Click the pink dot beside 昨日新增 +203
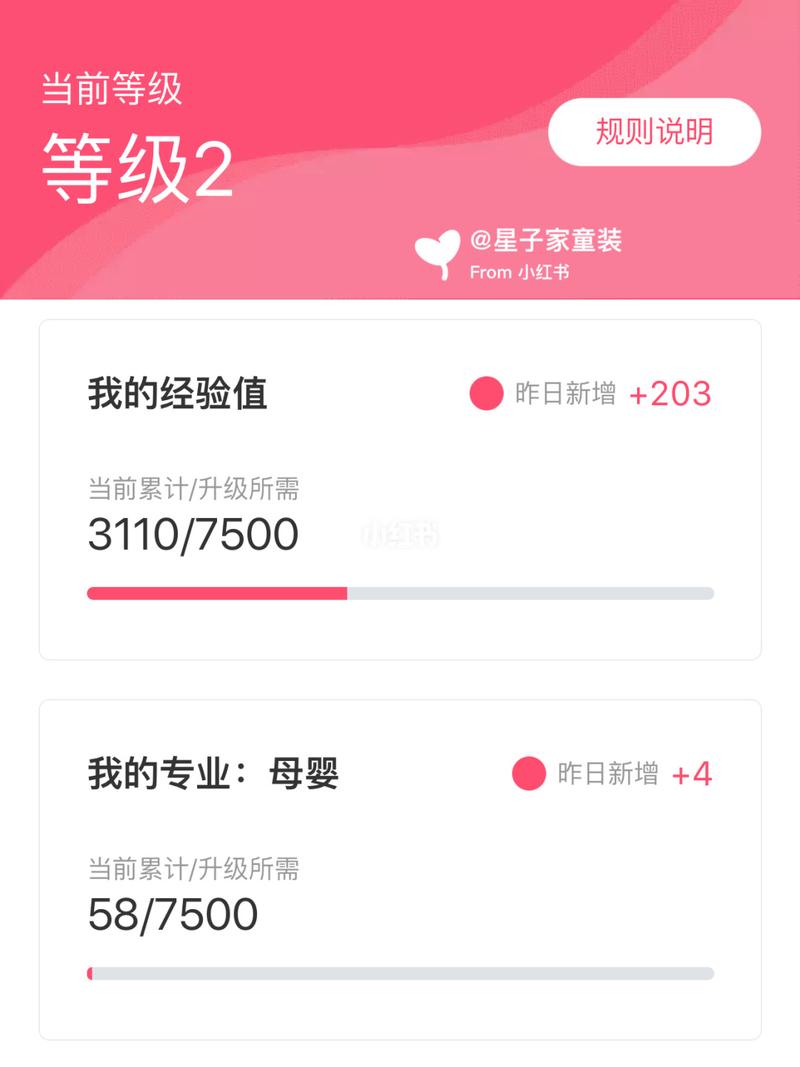Image resolution: width=800 pixels, height=1067 pixels. (486, 394)
